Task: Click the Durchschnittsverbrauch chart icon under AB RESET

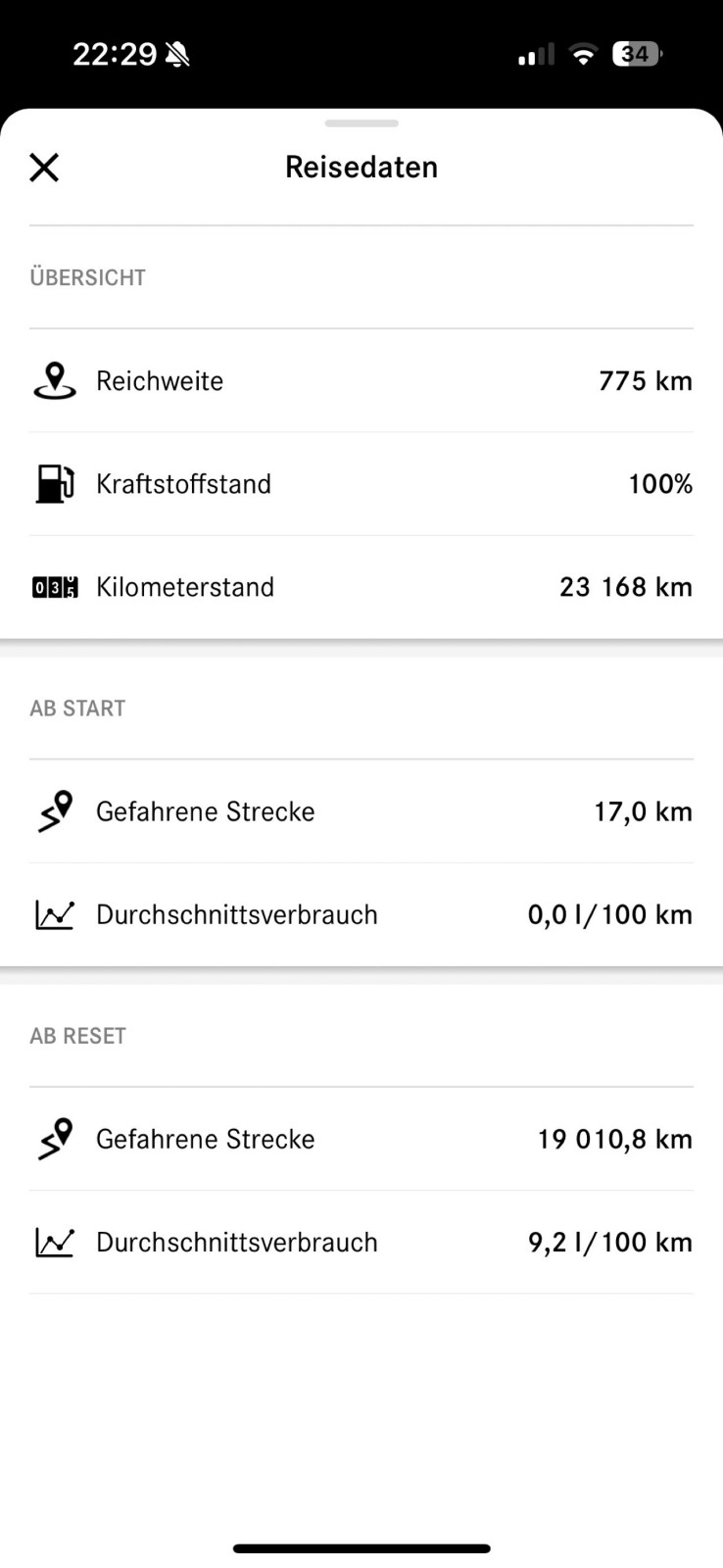Action: (55, 1242)
